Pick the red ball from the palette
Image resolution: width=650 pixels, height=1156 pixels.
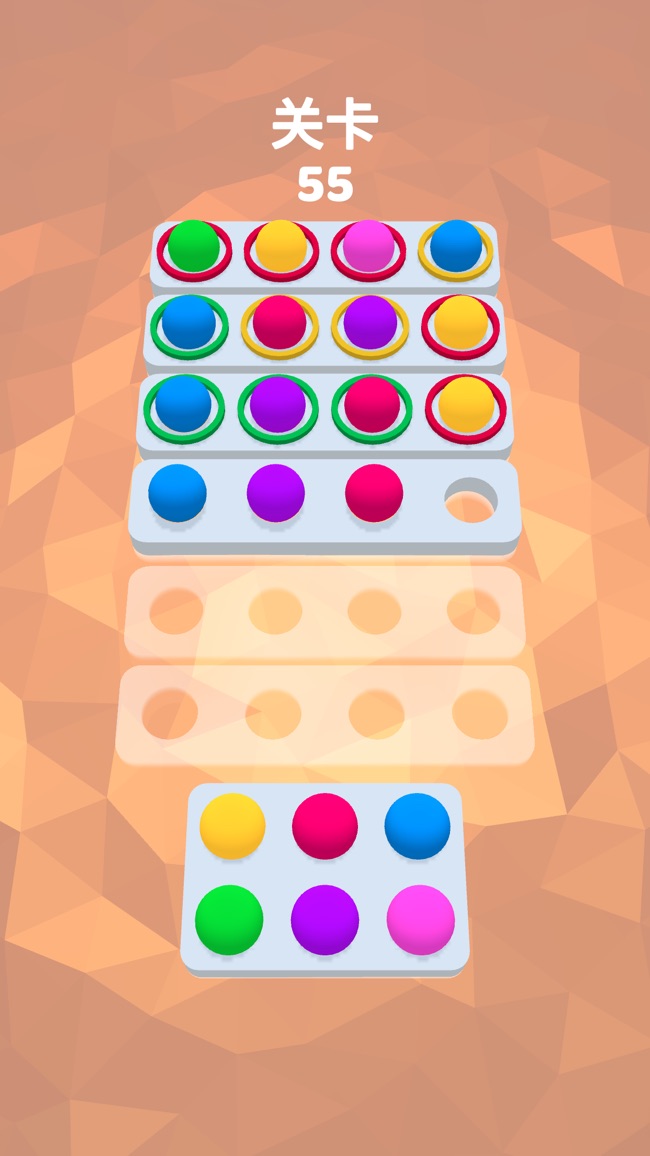(325, 826)
